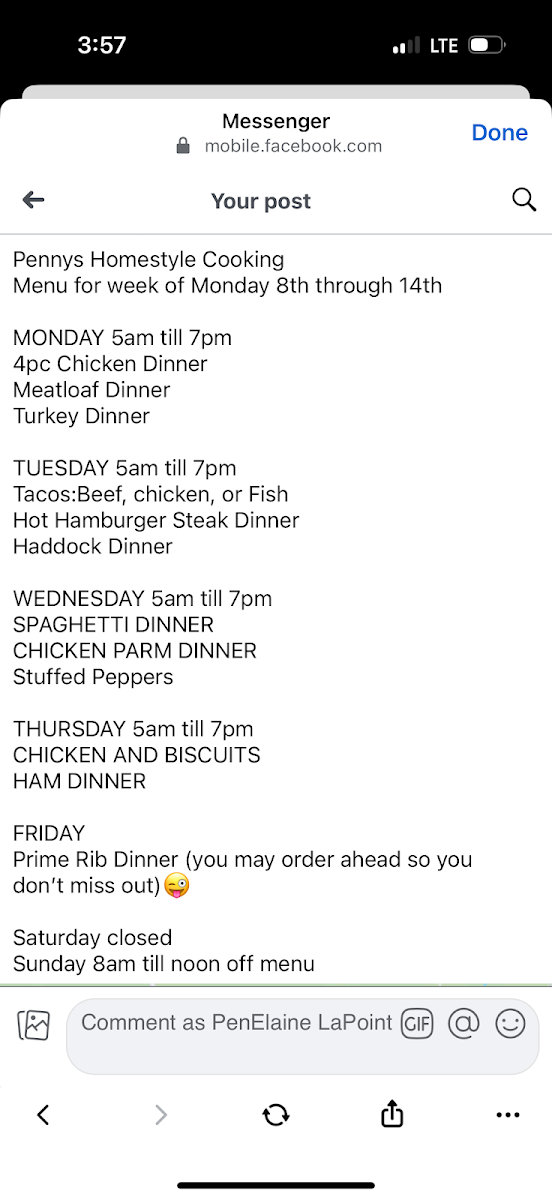Viewport: 552px width, 1200px height.
Task: Open the emoji smiley picker
Action: 510,1023
